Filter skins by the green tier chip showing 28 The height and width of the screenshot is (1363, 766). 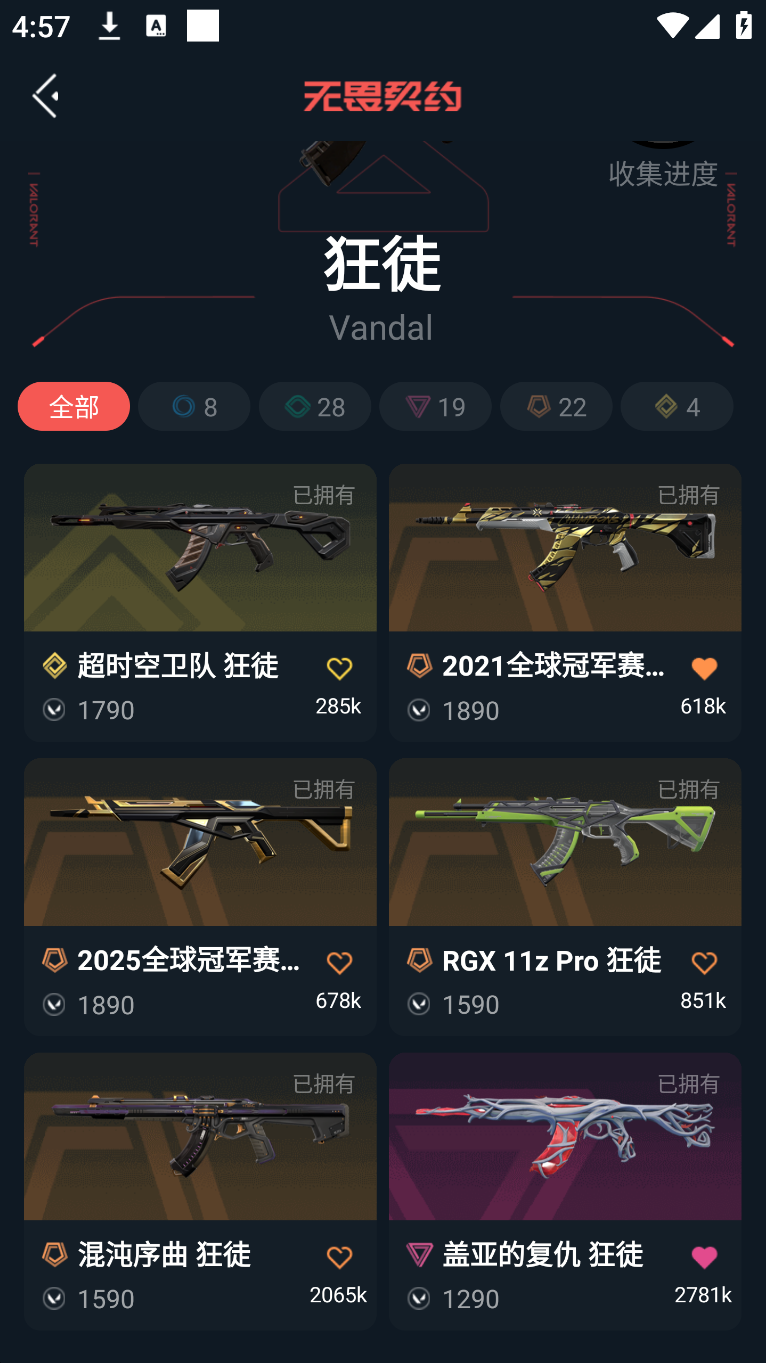[315, 407]
